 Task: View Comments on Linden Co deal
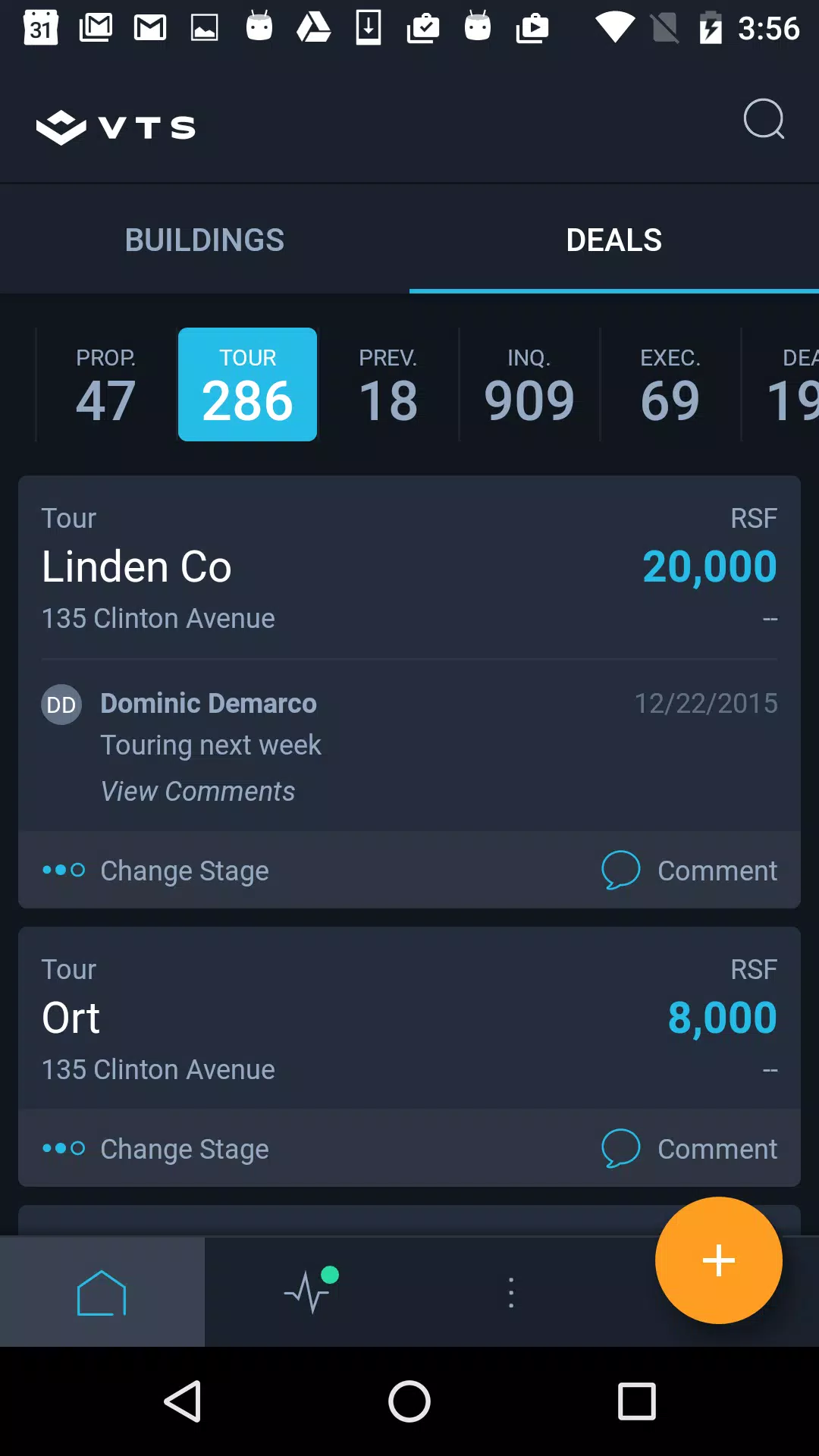(198, 791)
